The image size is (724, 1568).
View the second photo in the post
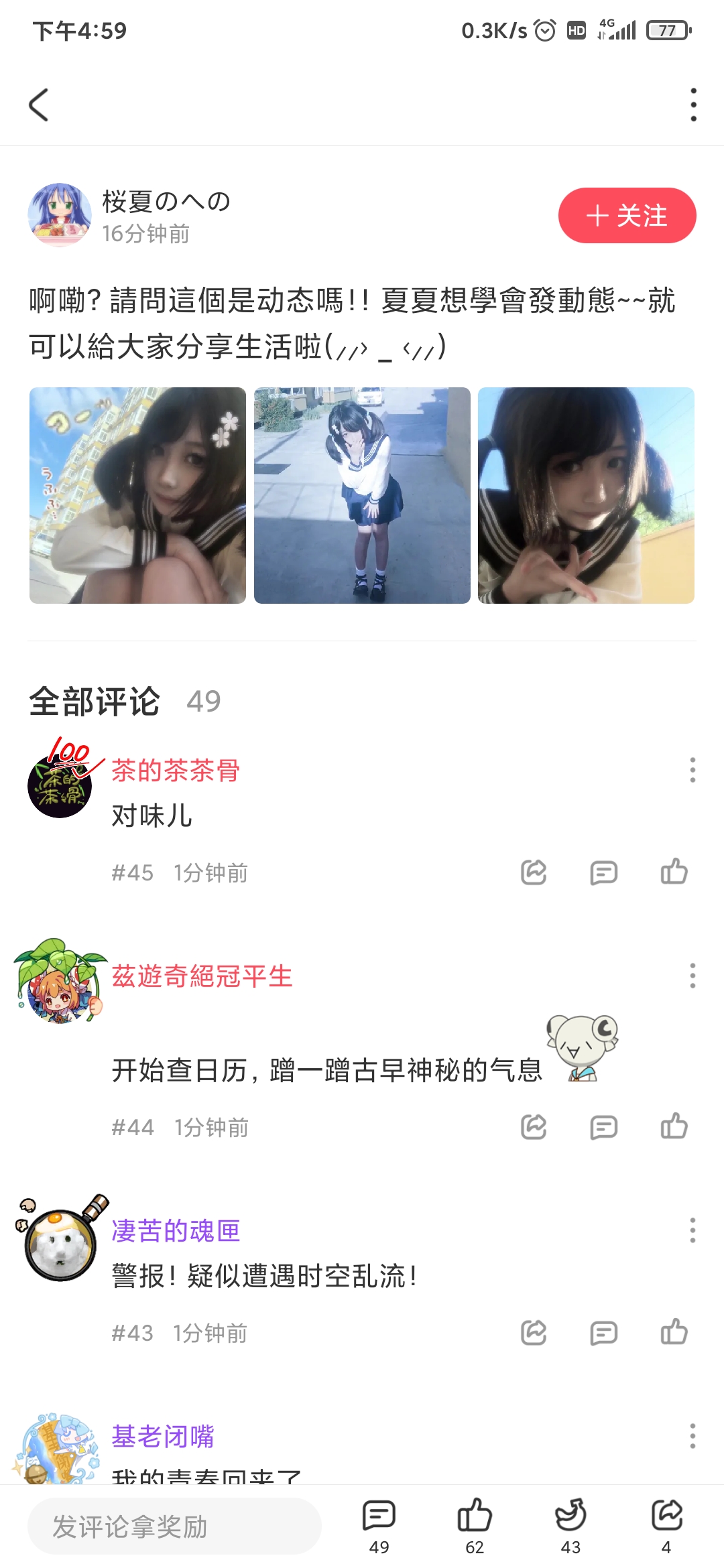tap(362, 495)
